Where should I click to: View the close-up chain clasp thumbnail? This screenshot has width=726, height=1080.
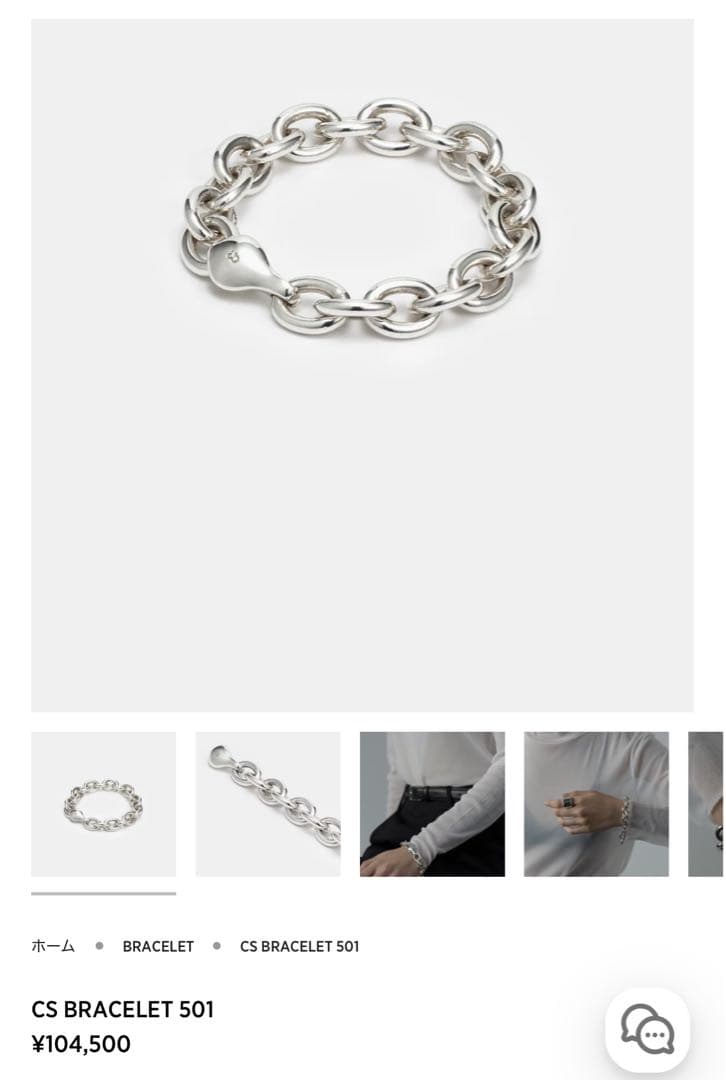pos(268,804)
